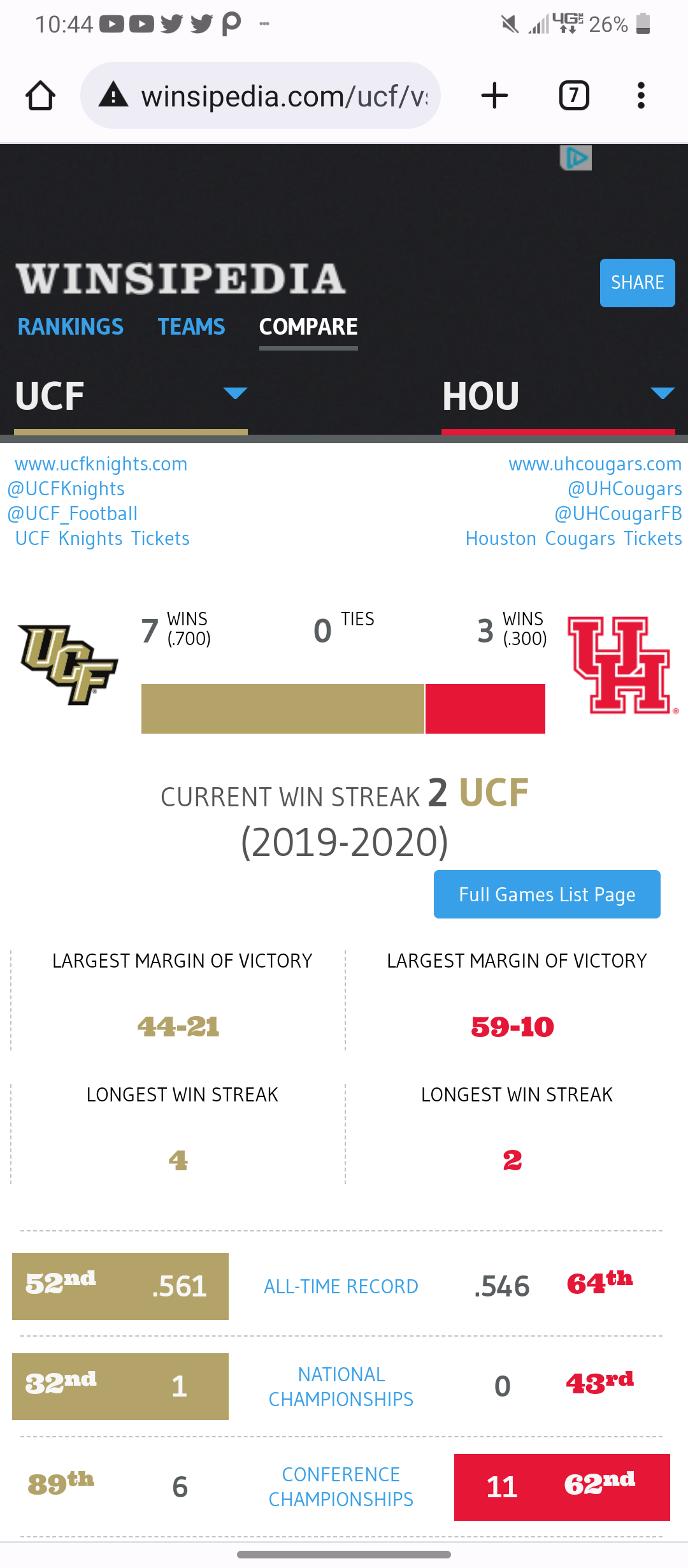The height and width of the screenshot is (1568, 688).
Task: Visit www.uhcougars.com link
Action: 595,464
